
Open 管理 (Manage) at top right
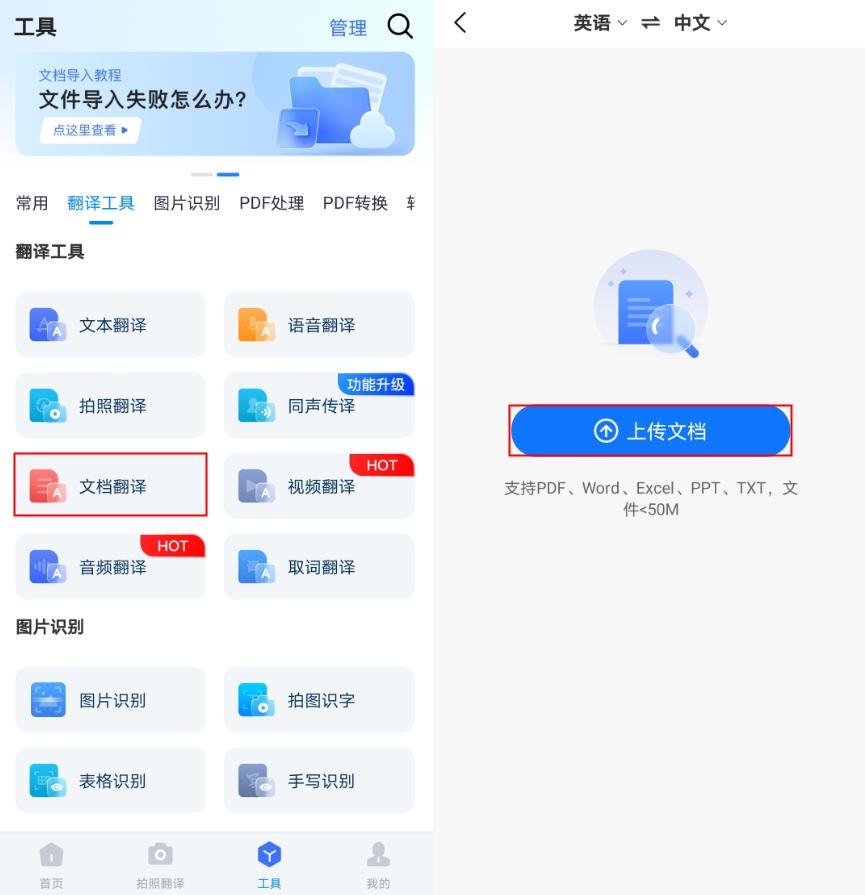pyautogui.click(x=348, y=27)
